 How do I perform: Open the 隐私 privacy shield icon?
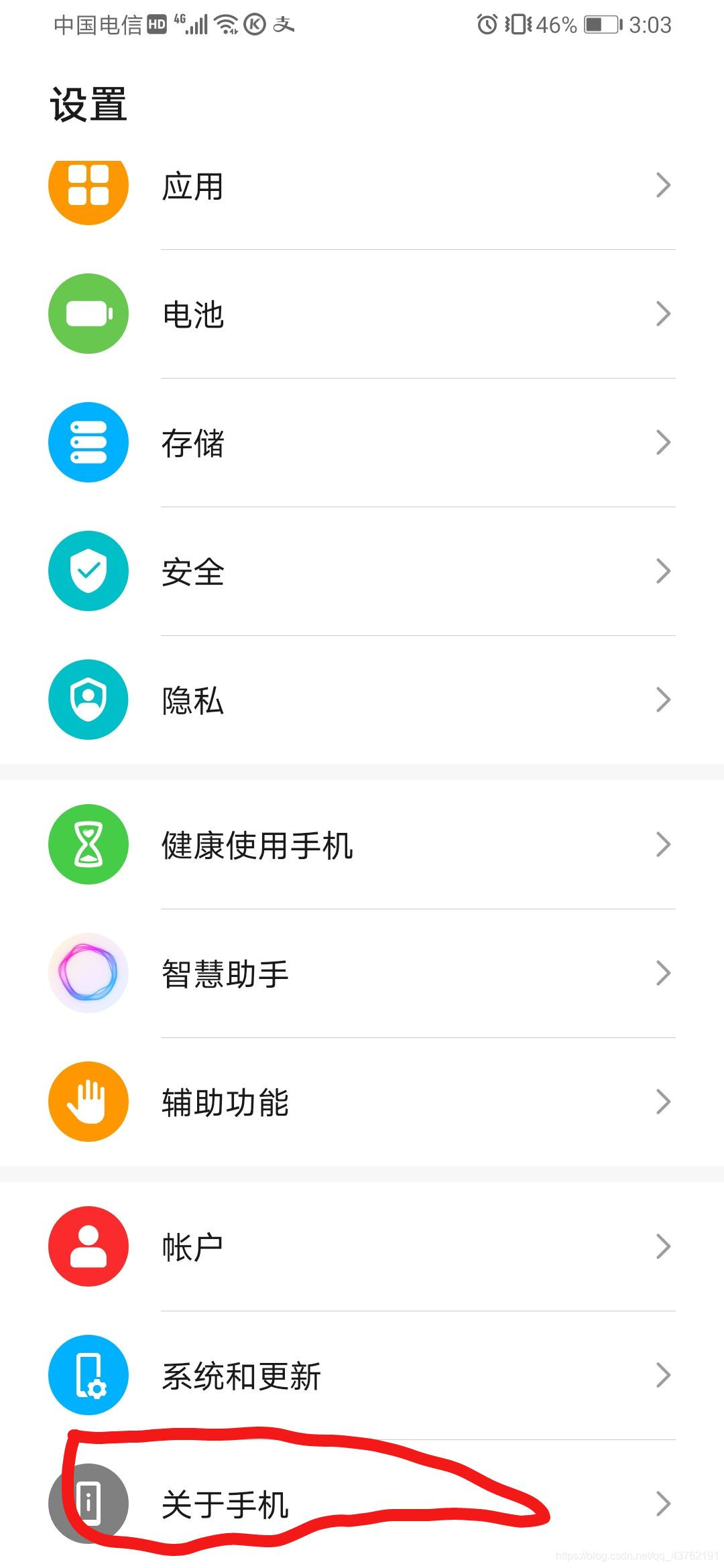click(88, 699)
